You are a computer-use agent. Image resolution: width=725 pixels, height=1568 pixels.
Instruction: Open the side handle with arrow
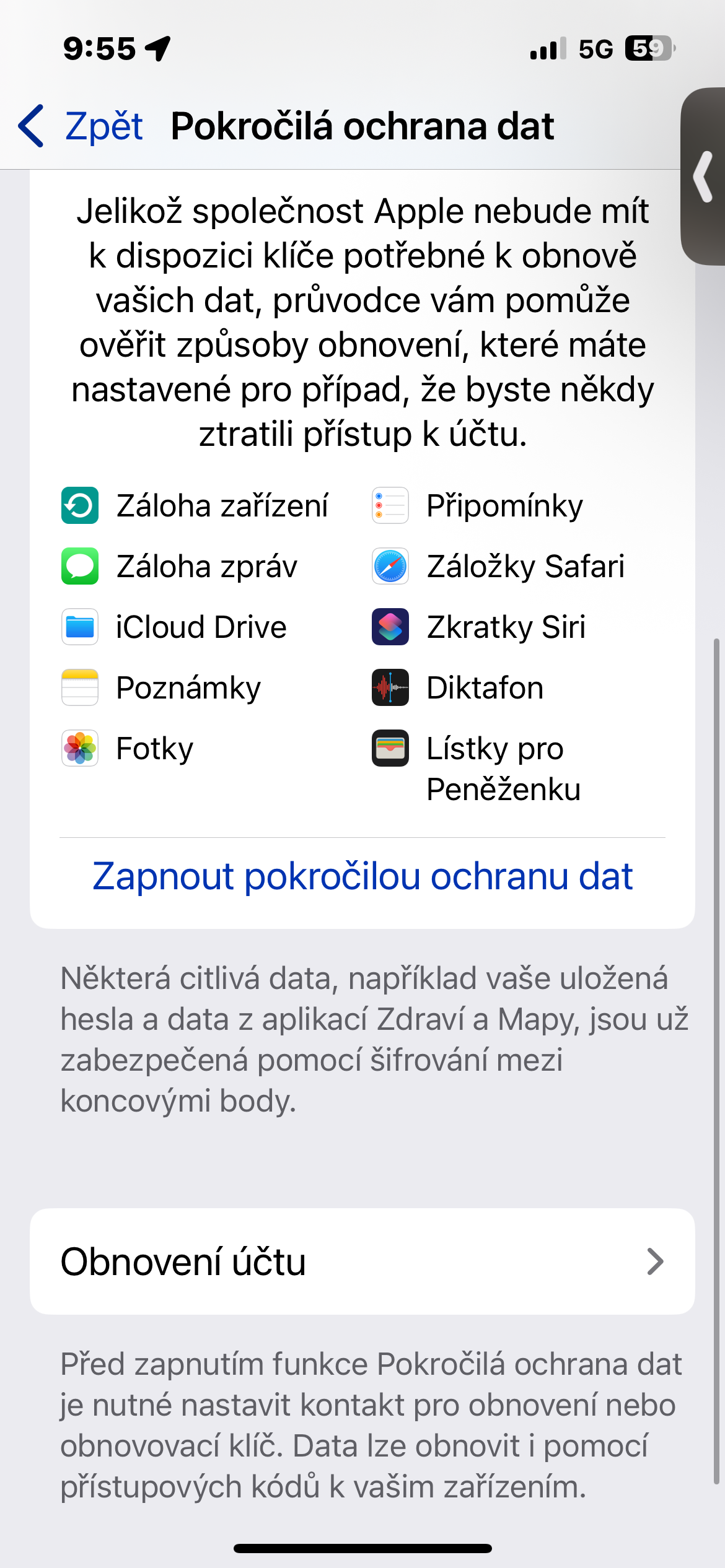coord(704,176)
